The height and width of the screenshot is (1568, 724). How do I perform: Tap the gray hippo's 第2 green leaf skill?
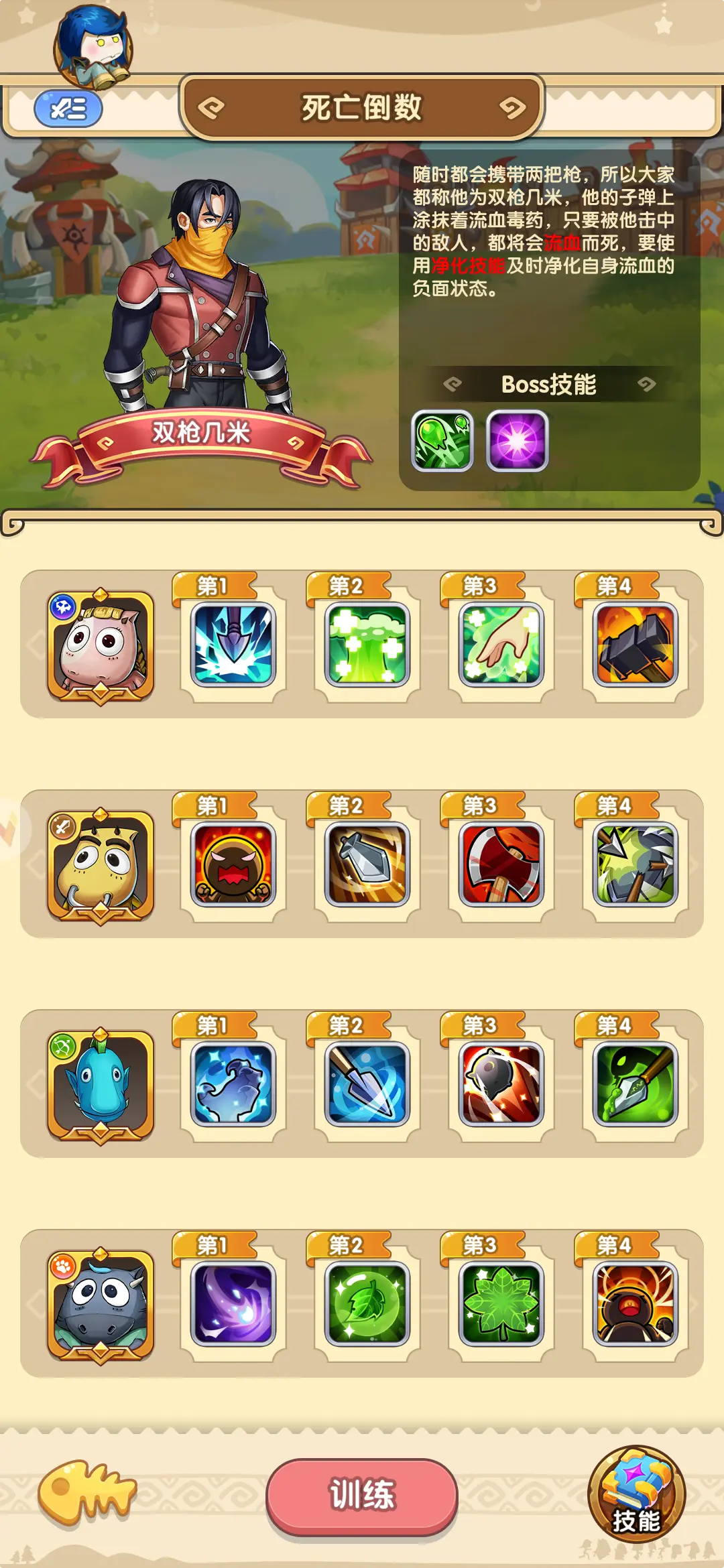(x=367, y=1304)
